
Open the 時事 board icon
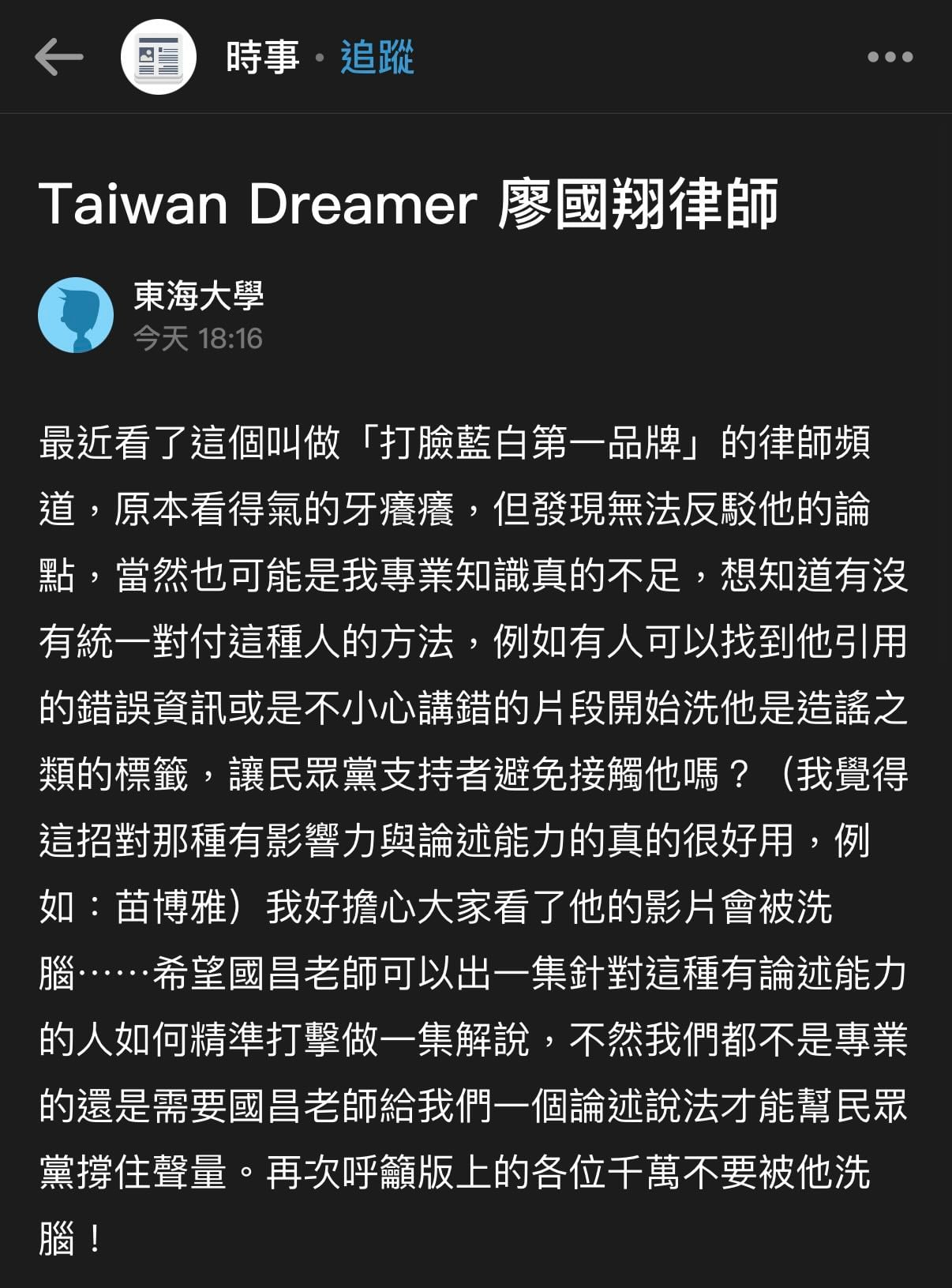159,57
